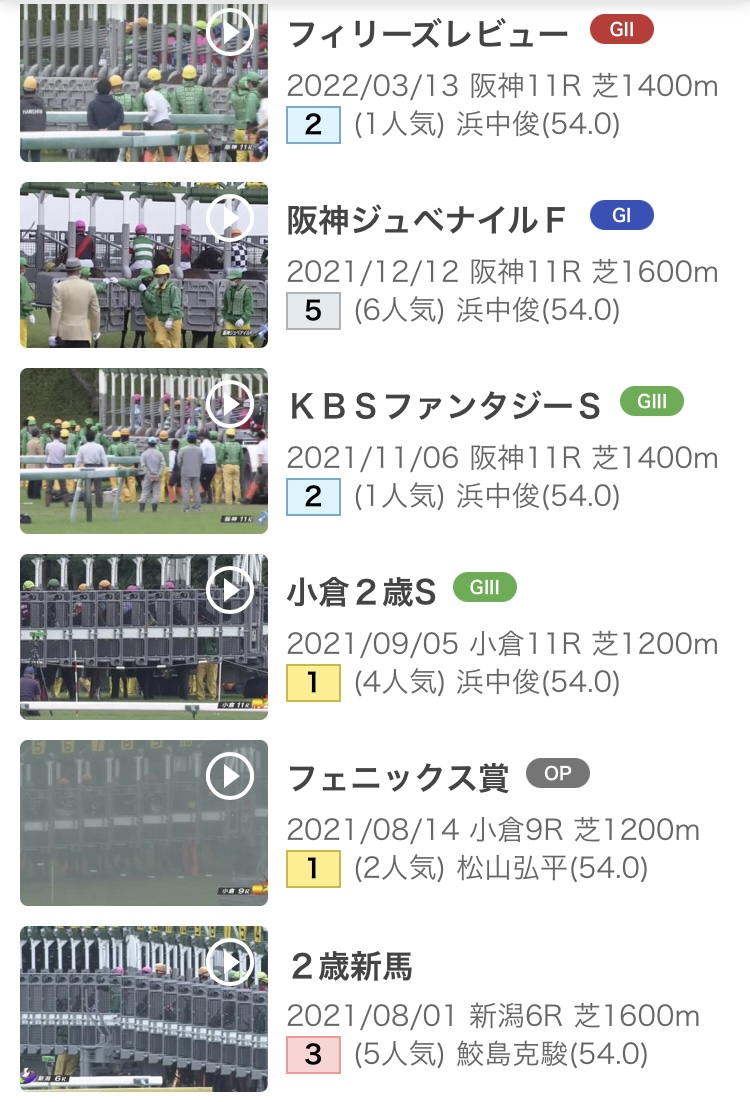The height and width of the screenshot is (1102, 750).
Task: Play the フェニックス賞 race video
Action: (143, 823)
